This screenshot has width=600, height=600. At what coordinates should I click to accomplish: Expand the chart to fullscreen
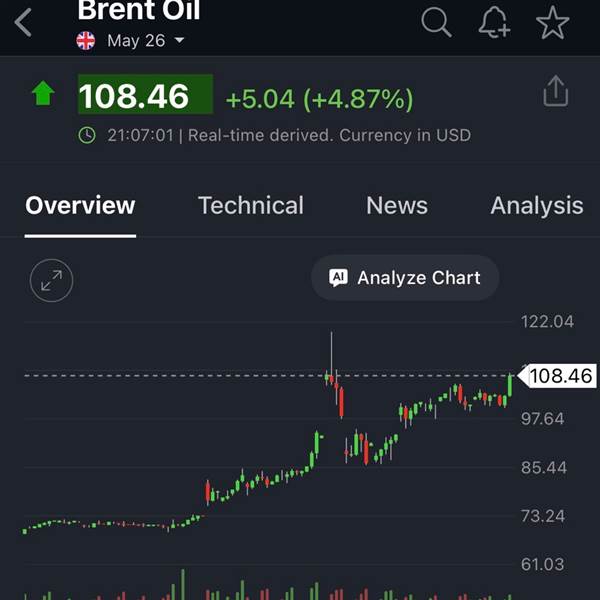coord(51,280)
